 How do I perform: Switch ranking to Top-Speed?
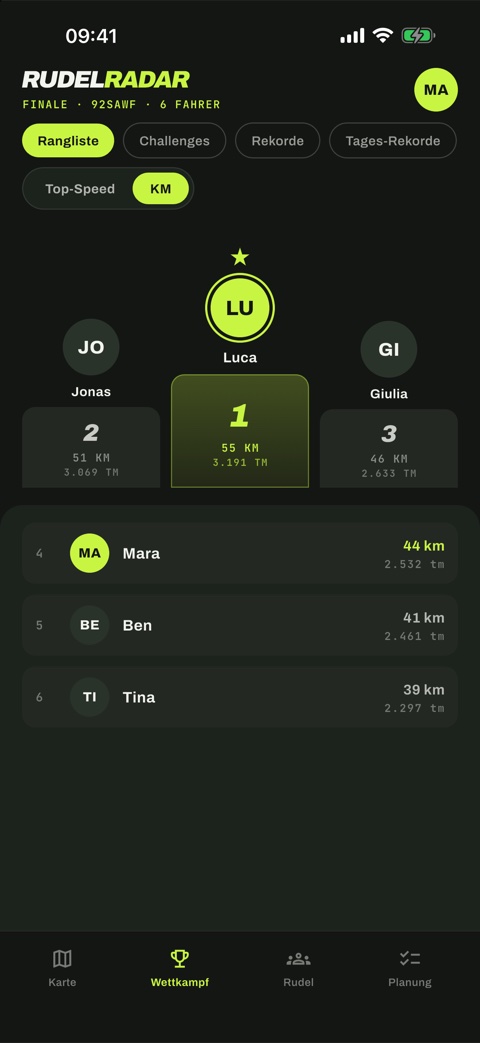(80, 189)
